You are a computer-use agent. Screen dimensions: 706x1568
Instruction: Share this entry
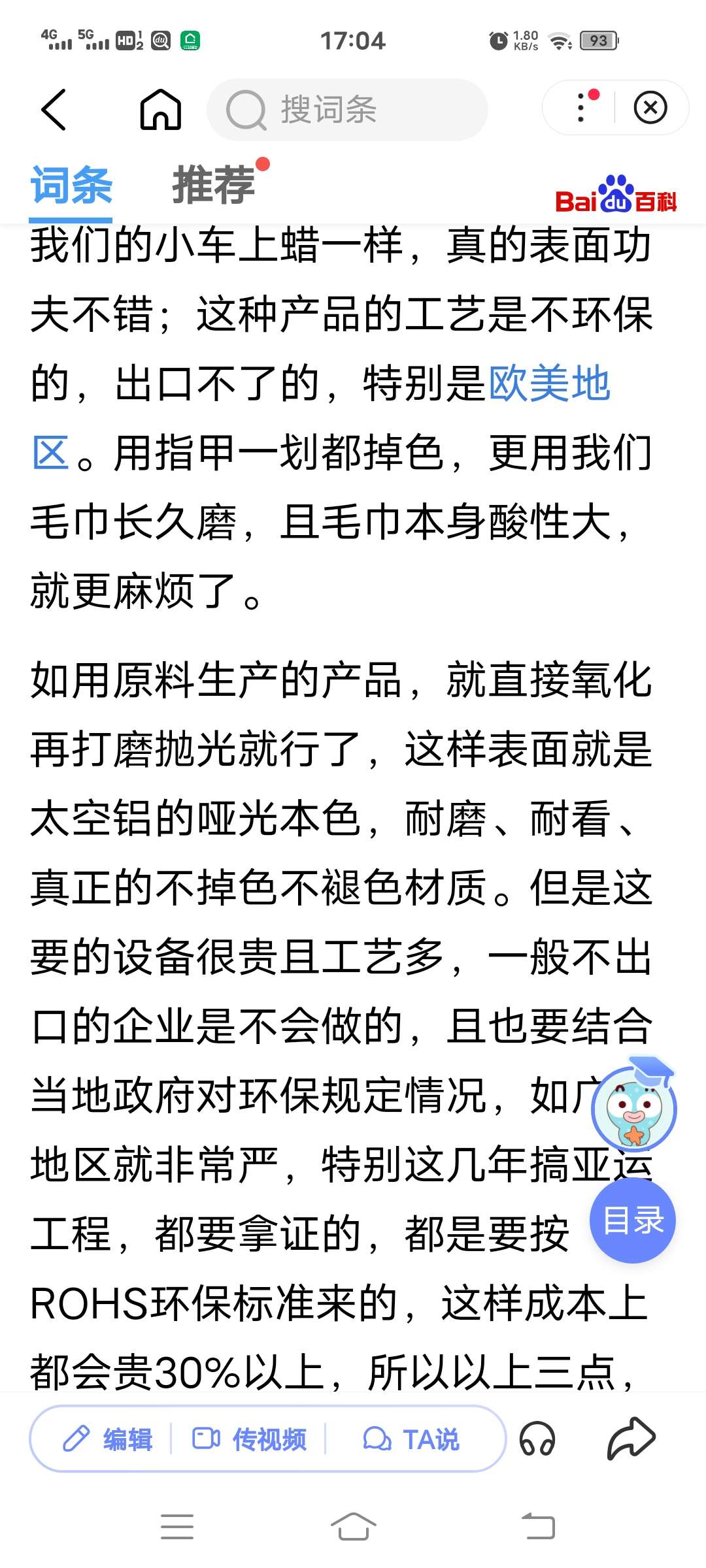(x=631, y=1438)
